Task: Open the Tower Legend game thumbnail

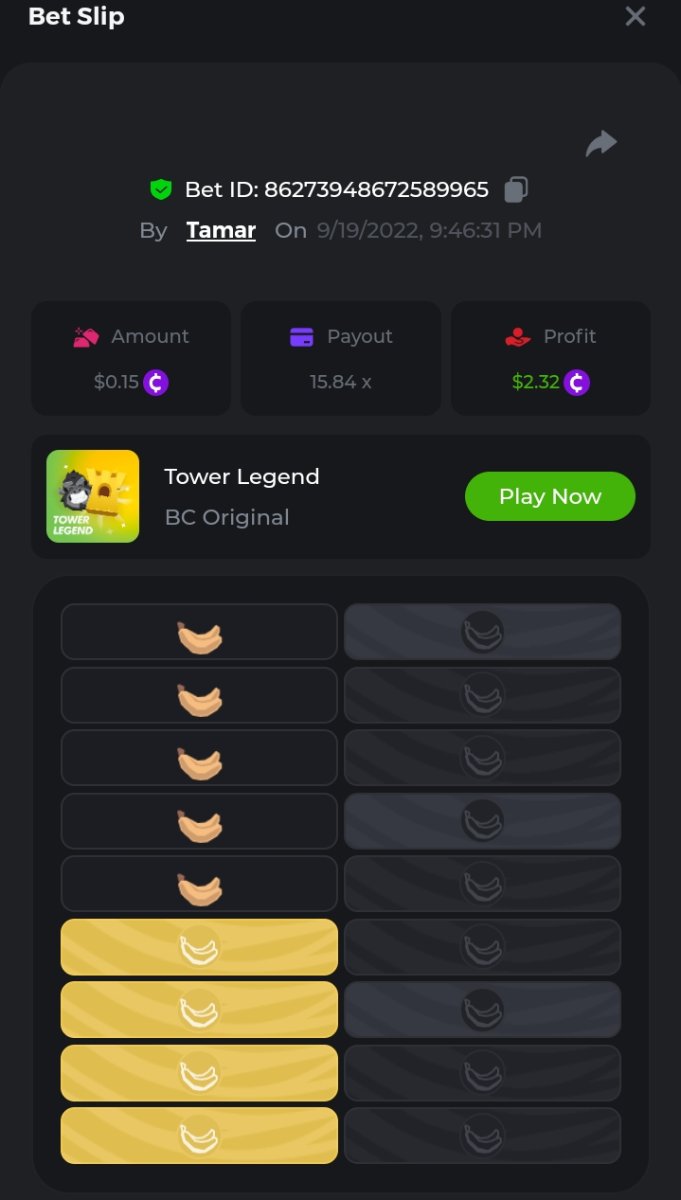Action: pyautogui.click(x=93, y=496)
